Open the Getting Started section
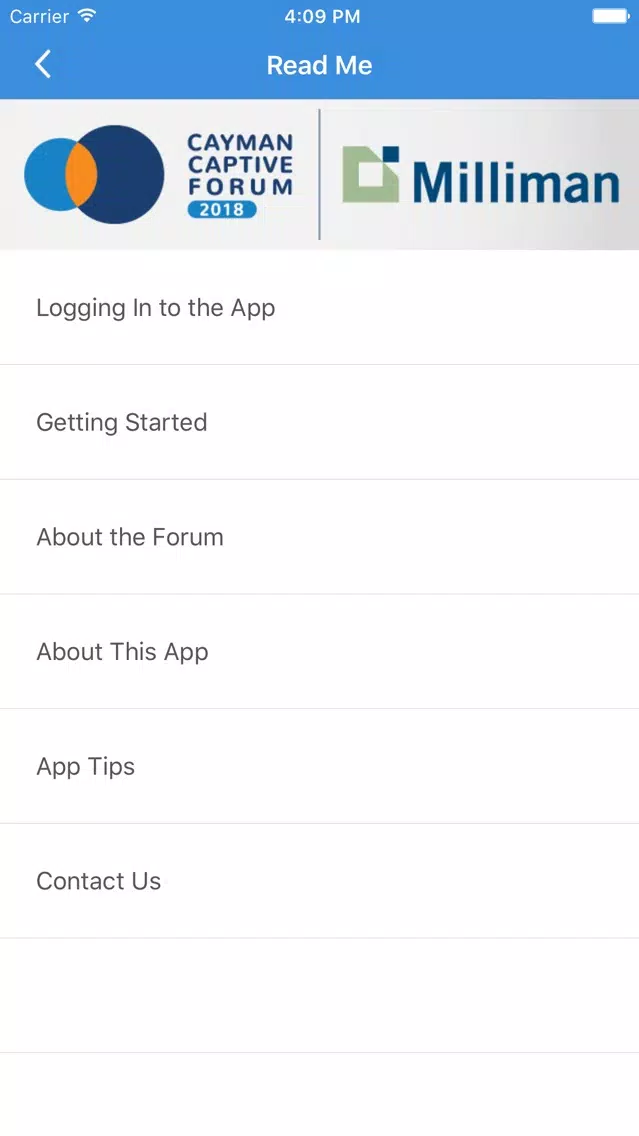639x1136 pixels. pyautogui.click(x=320, y=422)
